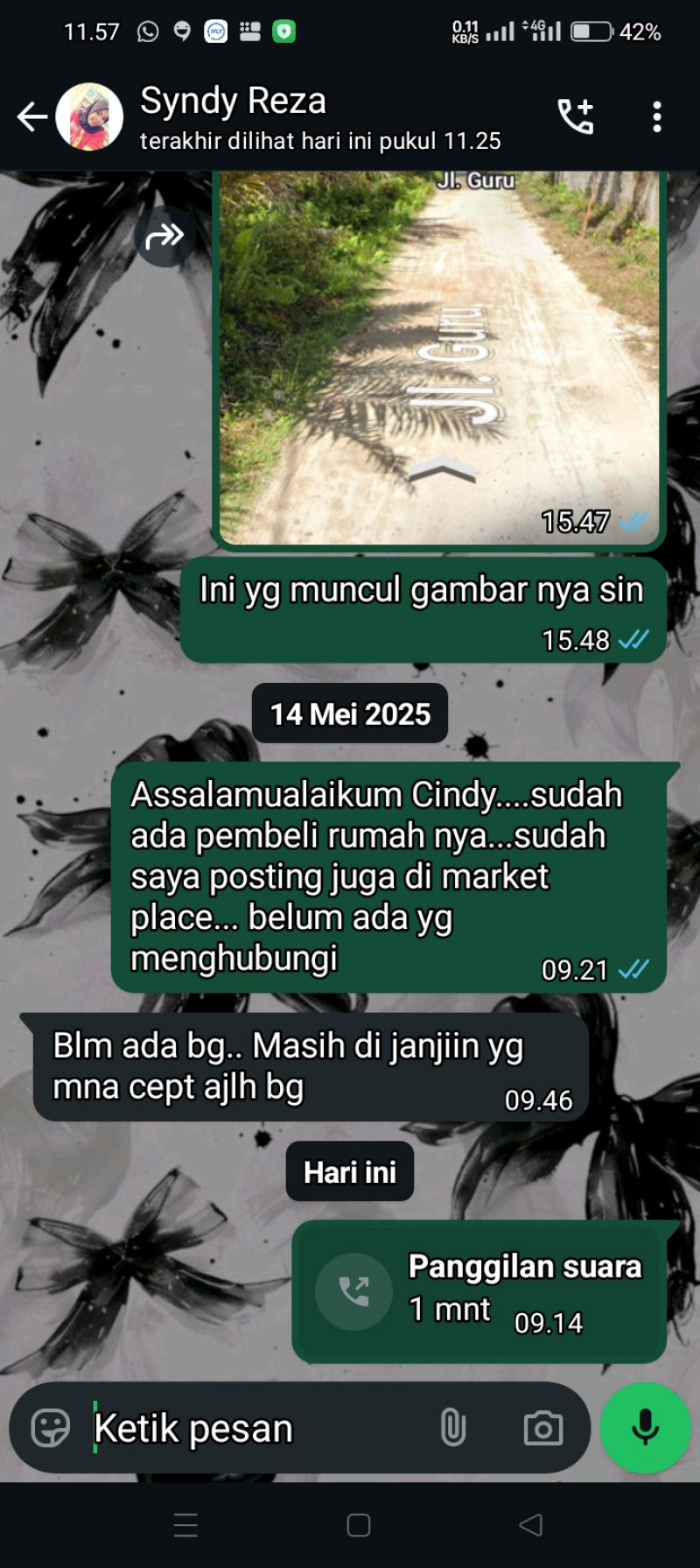Tap the call icon on the Panggilan suara entry
This screenshot has height=1568, width=700.
pyautogui.click(x=353, y=1290)
